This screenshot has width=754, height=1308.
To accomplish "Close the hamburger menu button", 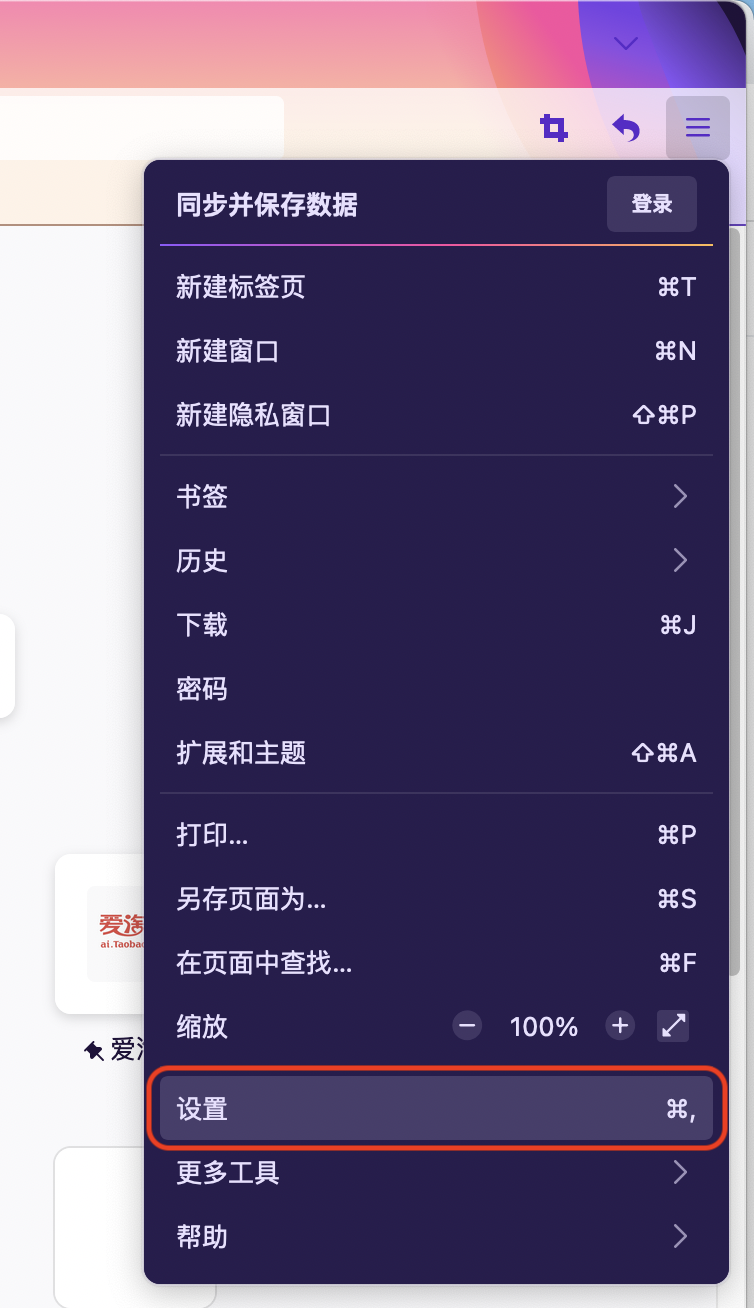I will point(697,127).
